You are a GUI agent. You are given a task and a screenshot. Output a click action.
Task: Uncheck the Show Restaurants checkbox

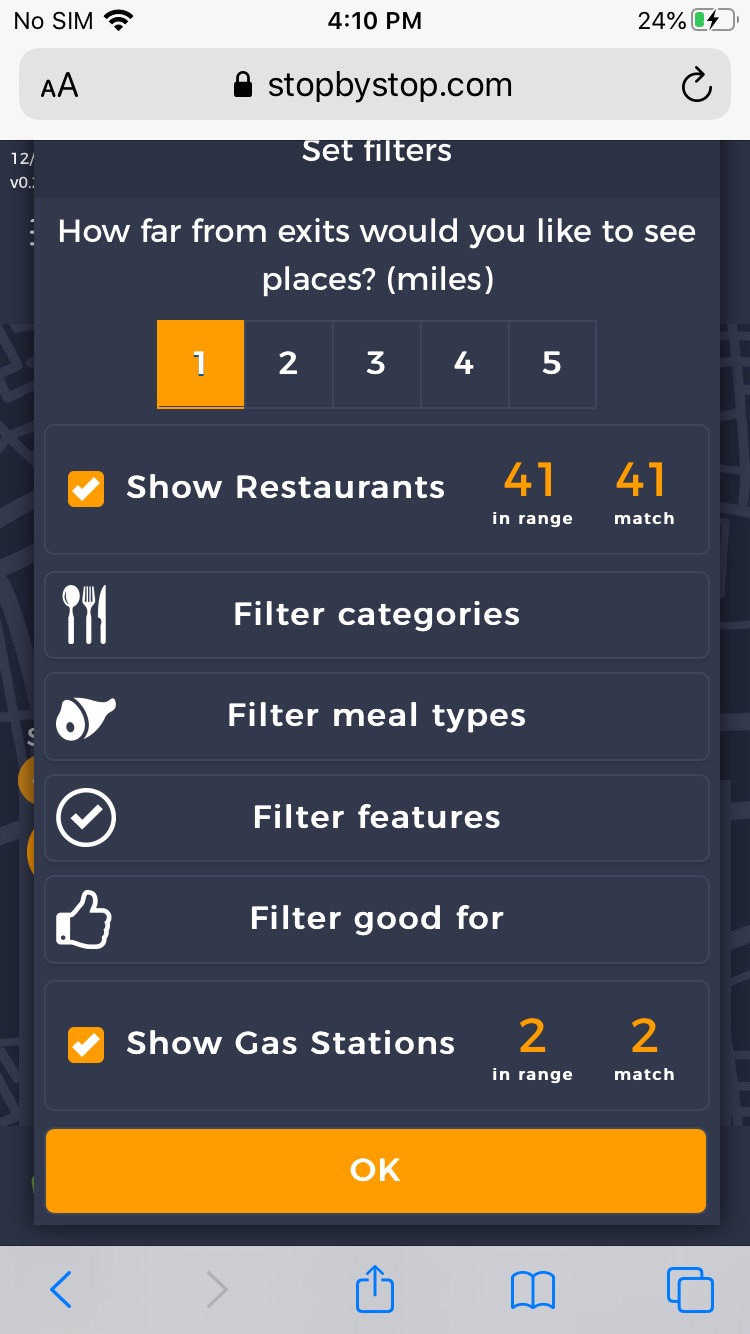(x=86, y=489)
